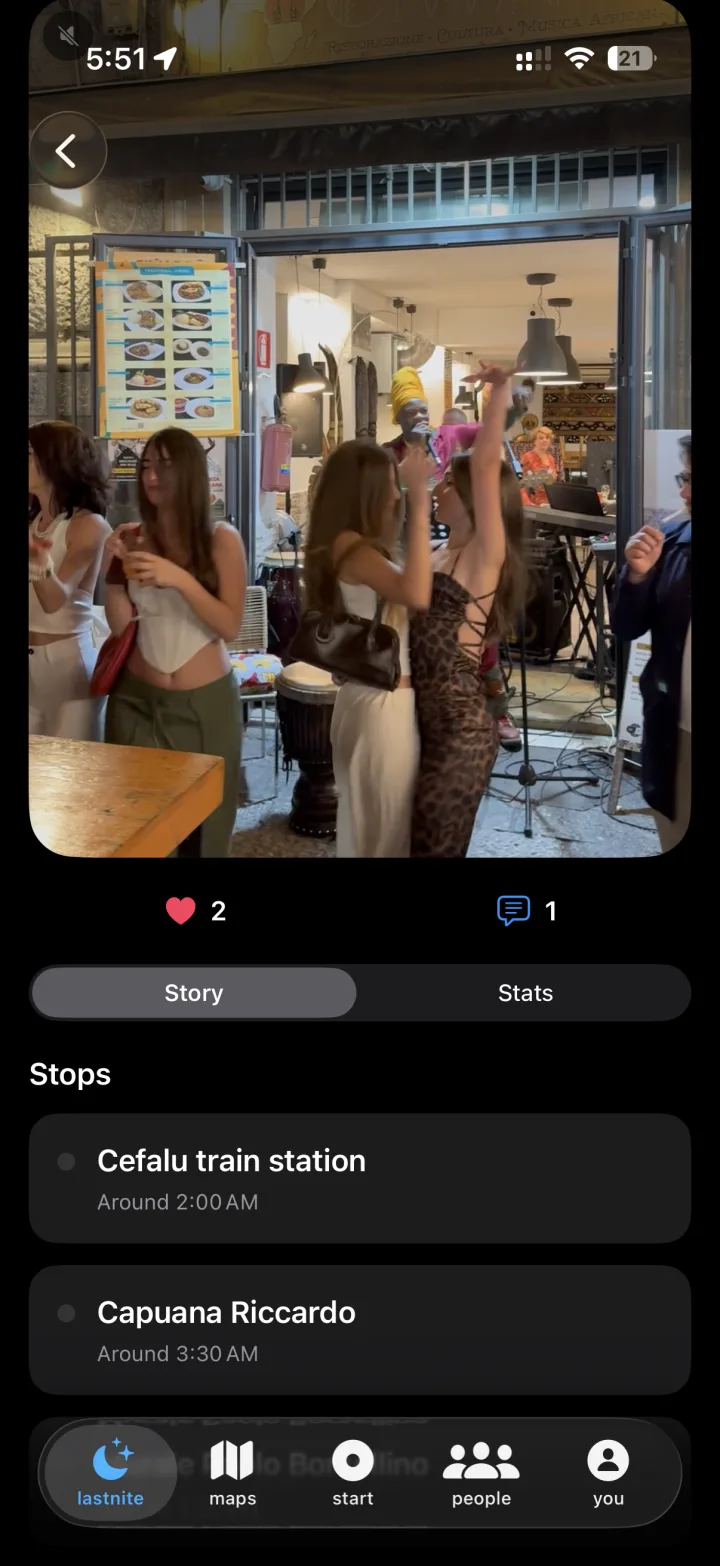
Task: Open the you profile tab
Action: click(x=608, y=1473)
